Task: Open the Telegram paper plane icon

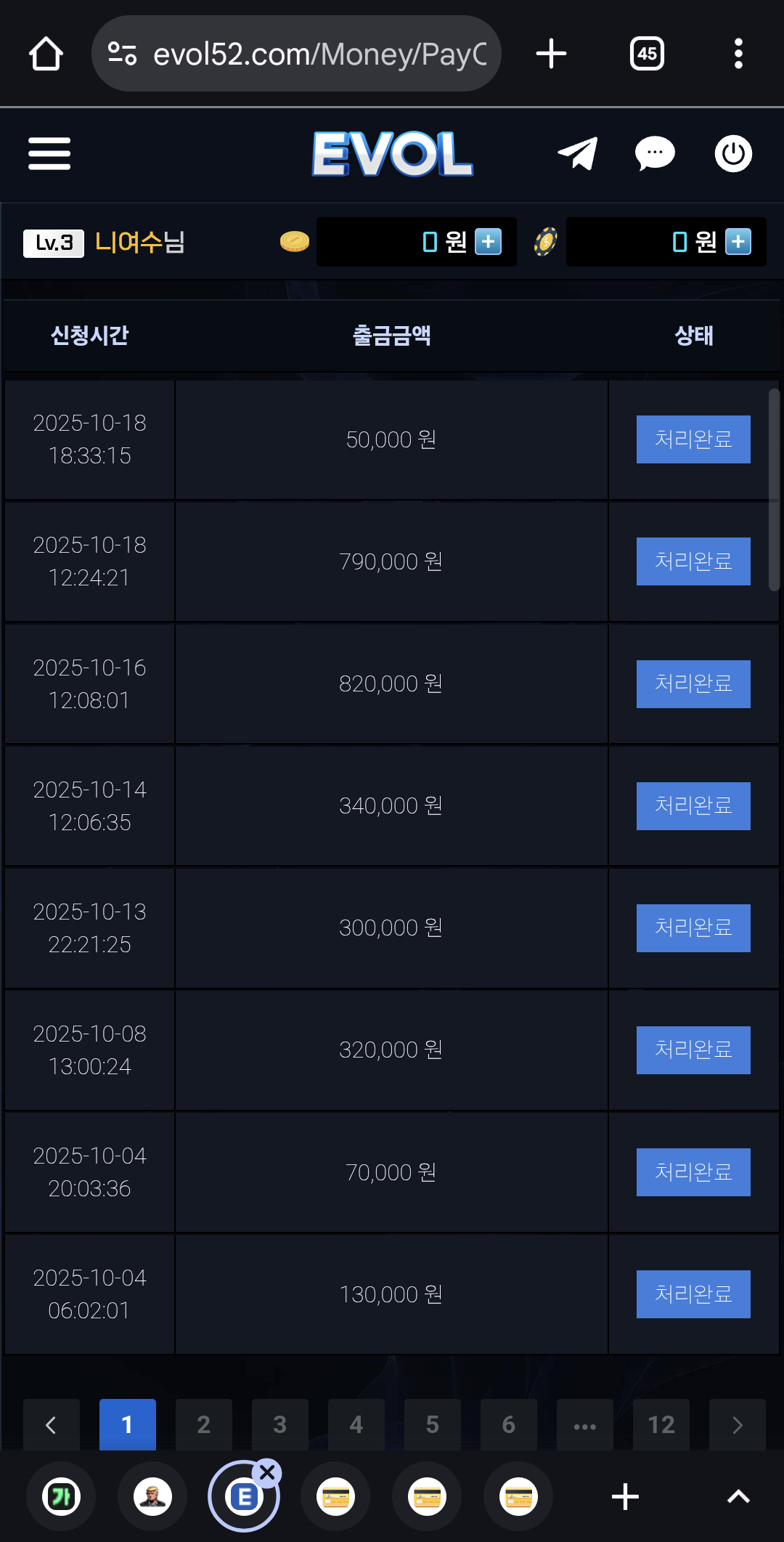Action: tap(577, 153)
